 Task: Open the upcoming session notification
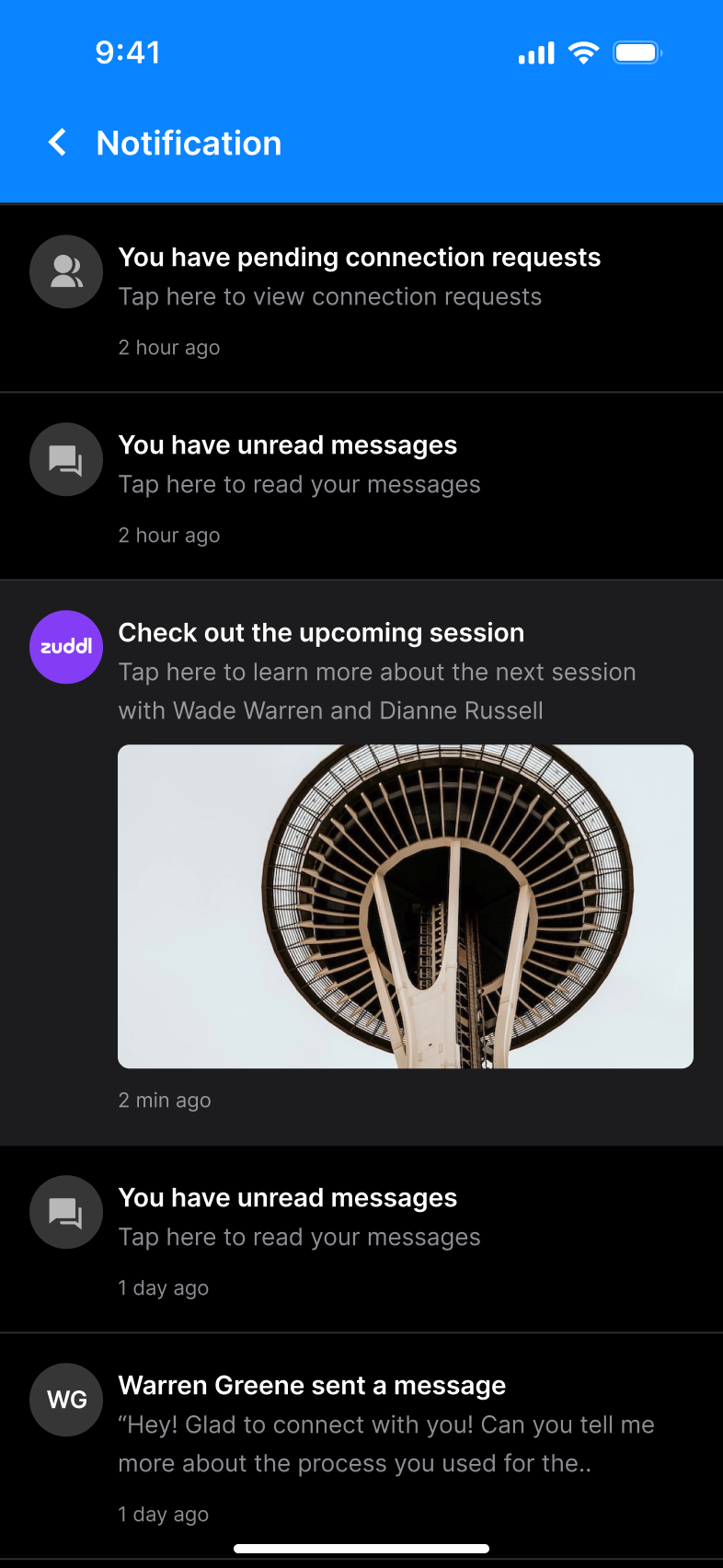click(320, 632)
